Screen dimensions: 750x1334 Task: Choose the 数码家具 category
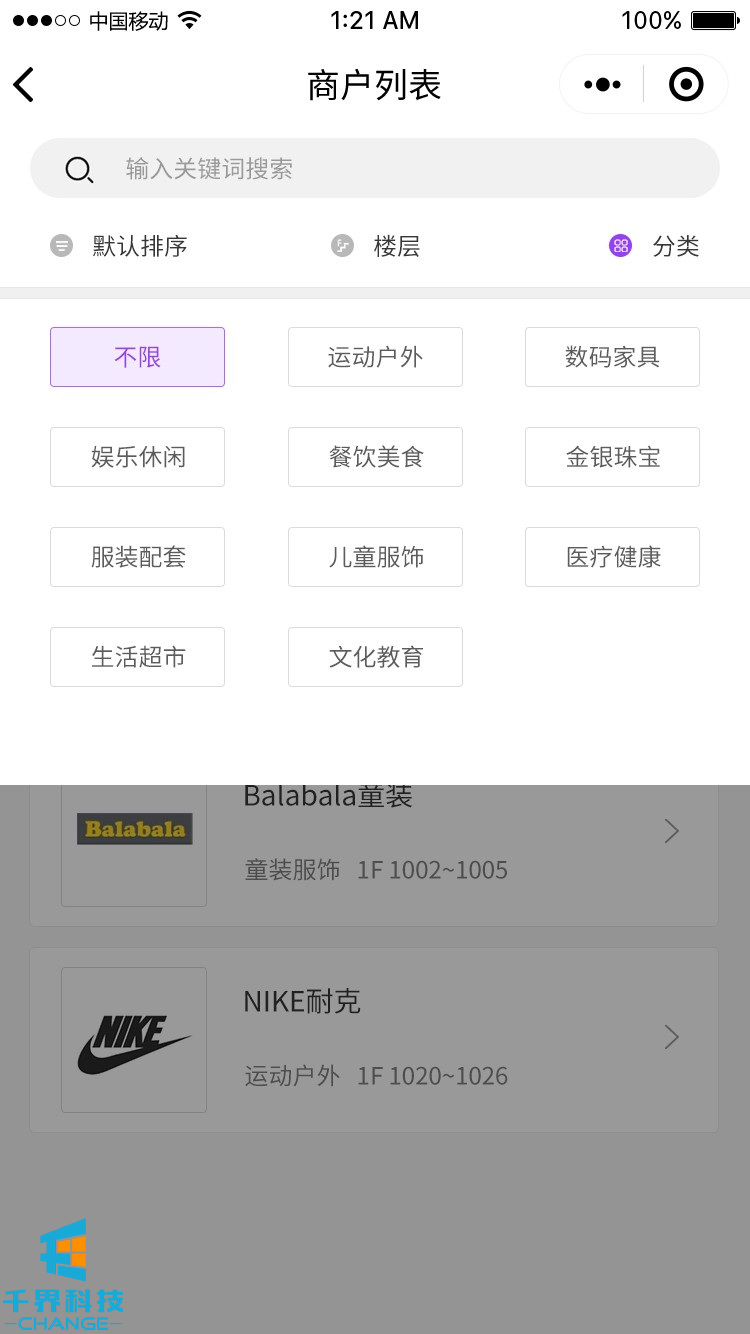[x=612, y=357]
